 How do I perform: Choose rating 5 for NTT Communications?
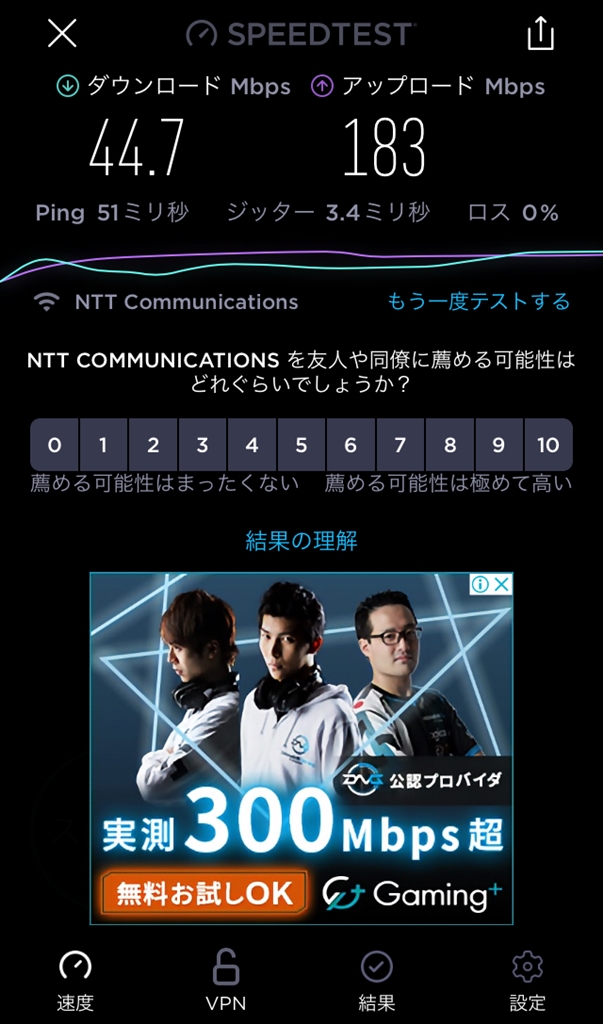click(301, 445)
